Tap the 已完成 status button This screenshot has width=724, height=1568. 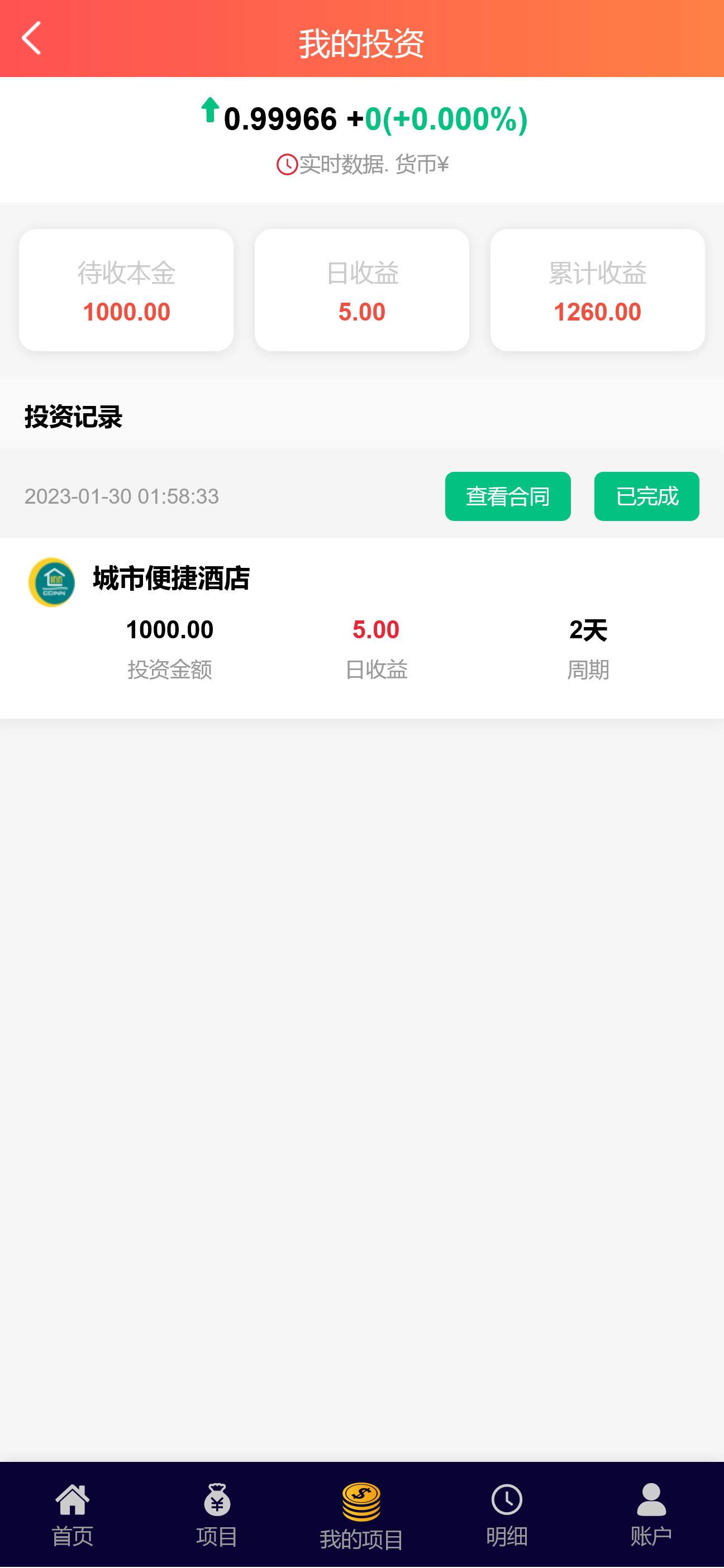646,496
